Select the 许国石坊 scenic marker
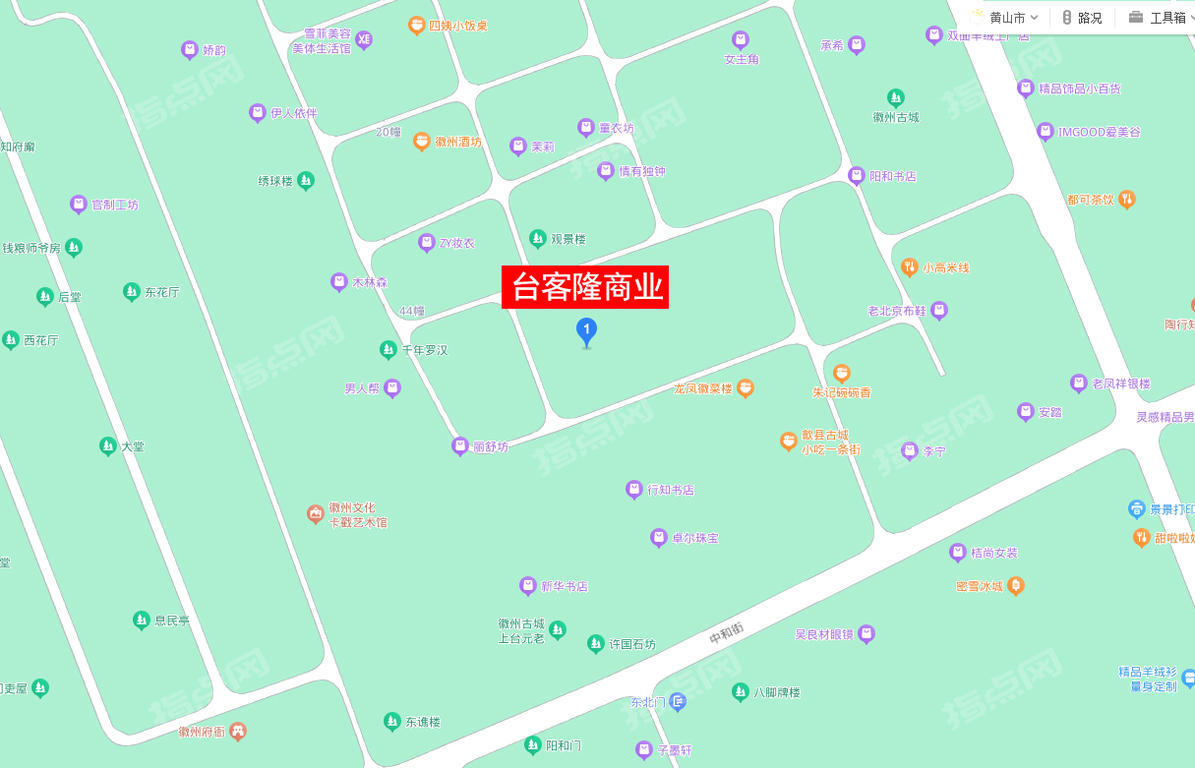1195x768 pixels. [596, 644]
